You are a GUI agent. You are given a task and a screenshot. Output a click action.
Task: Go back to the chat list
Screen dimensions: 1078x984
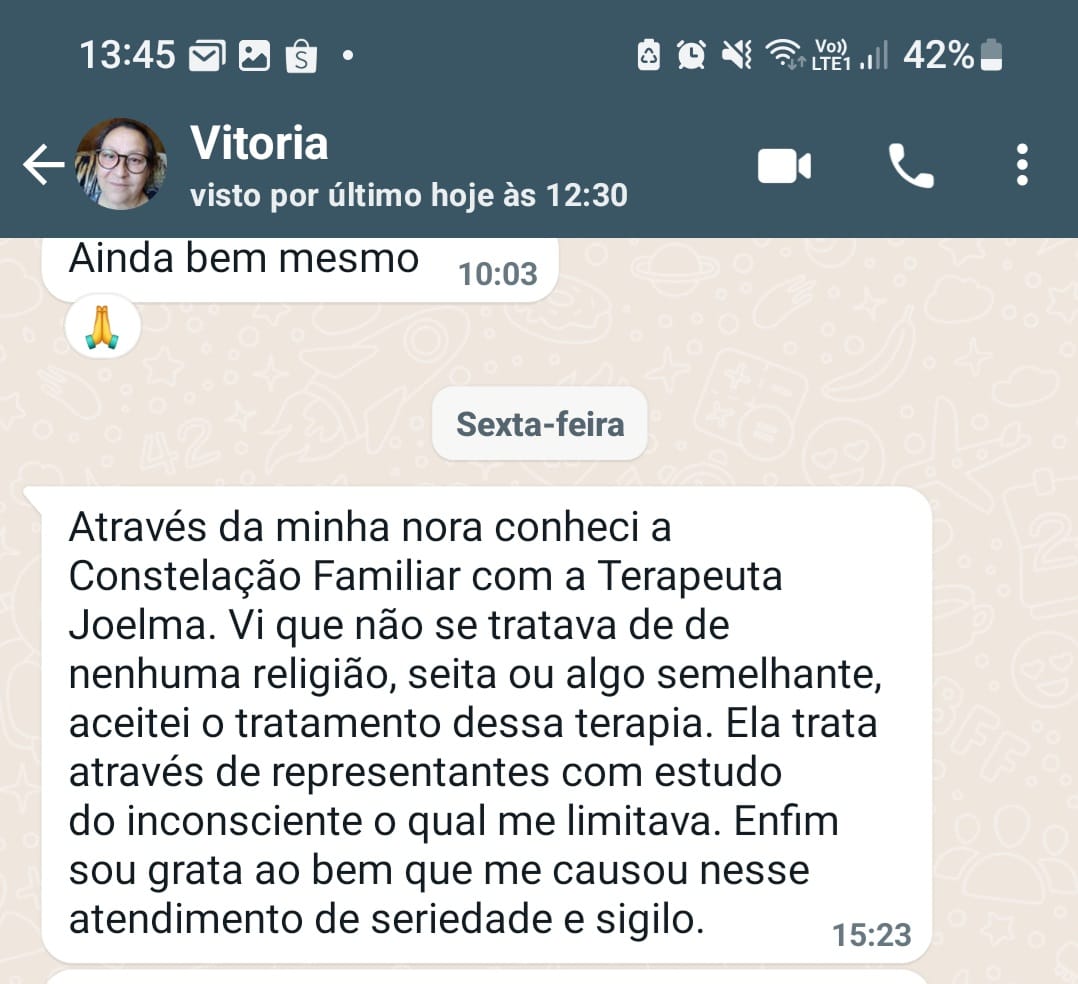tap(43, 165)
